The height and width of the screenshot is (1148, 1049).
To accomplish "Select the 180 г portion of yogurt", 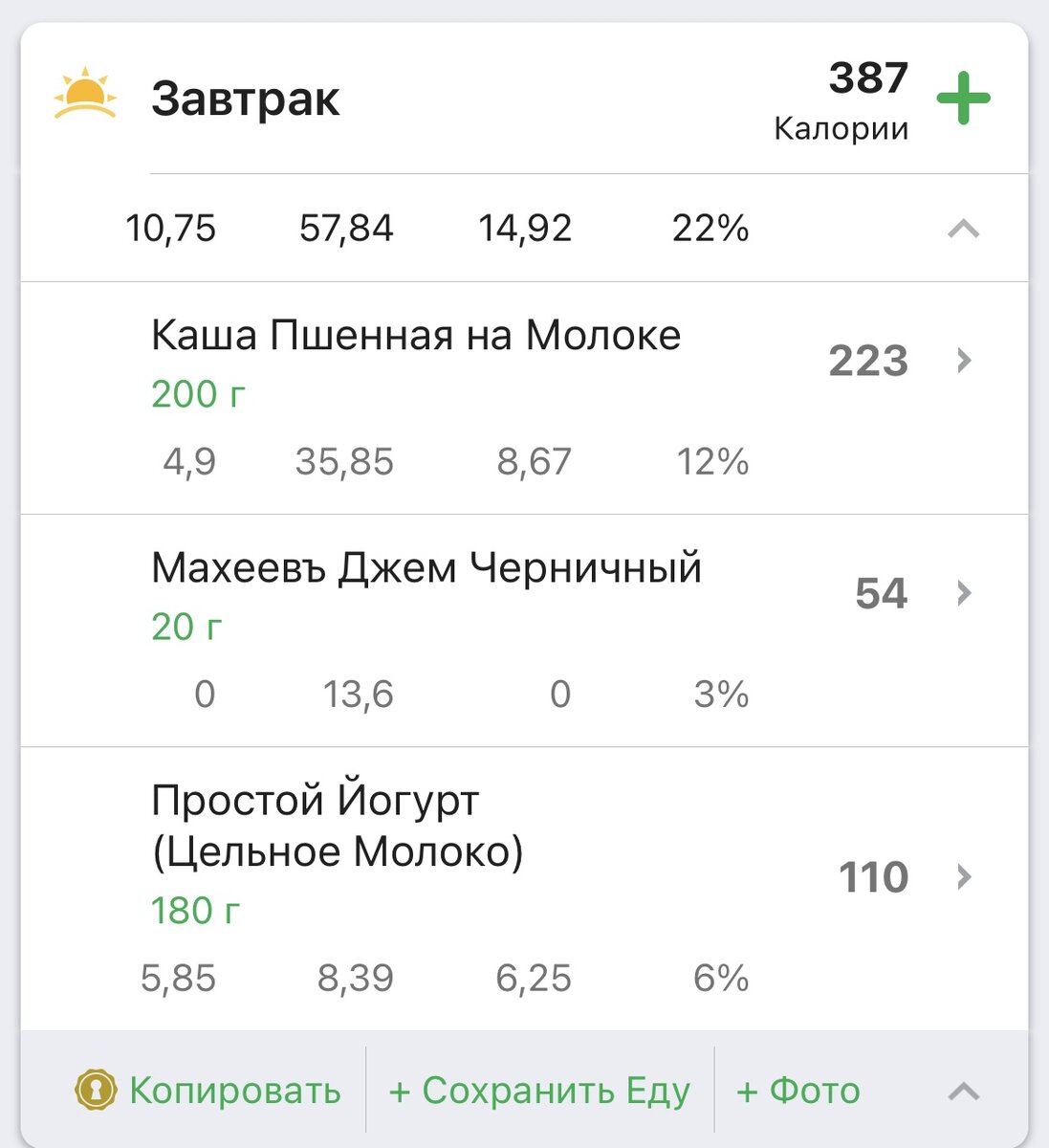I will click(x=194, y=911).
